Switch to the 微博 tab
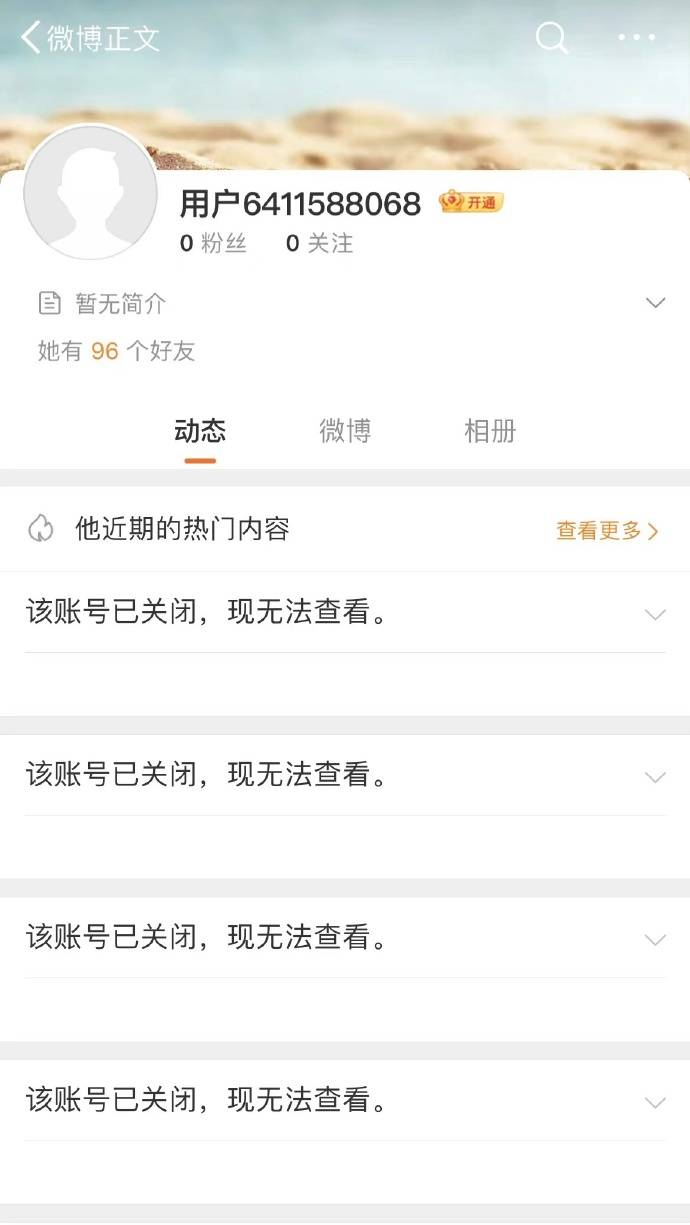Image resolution: width=690 pixels, height=1225 pixels. point(345,432)
